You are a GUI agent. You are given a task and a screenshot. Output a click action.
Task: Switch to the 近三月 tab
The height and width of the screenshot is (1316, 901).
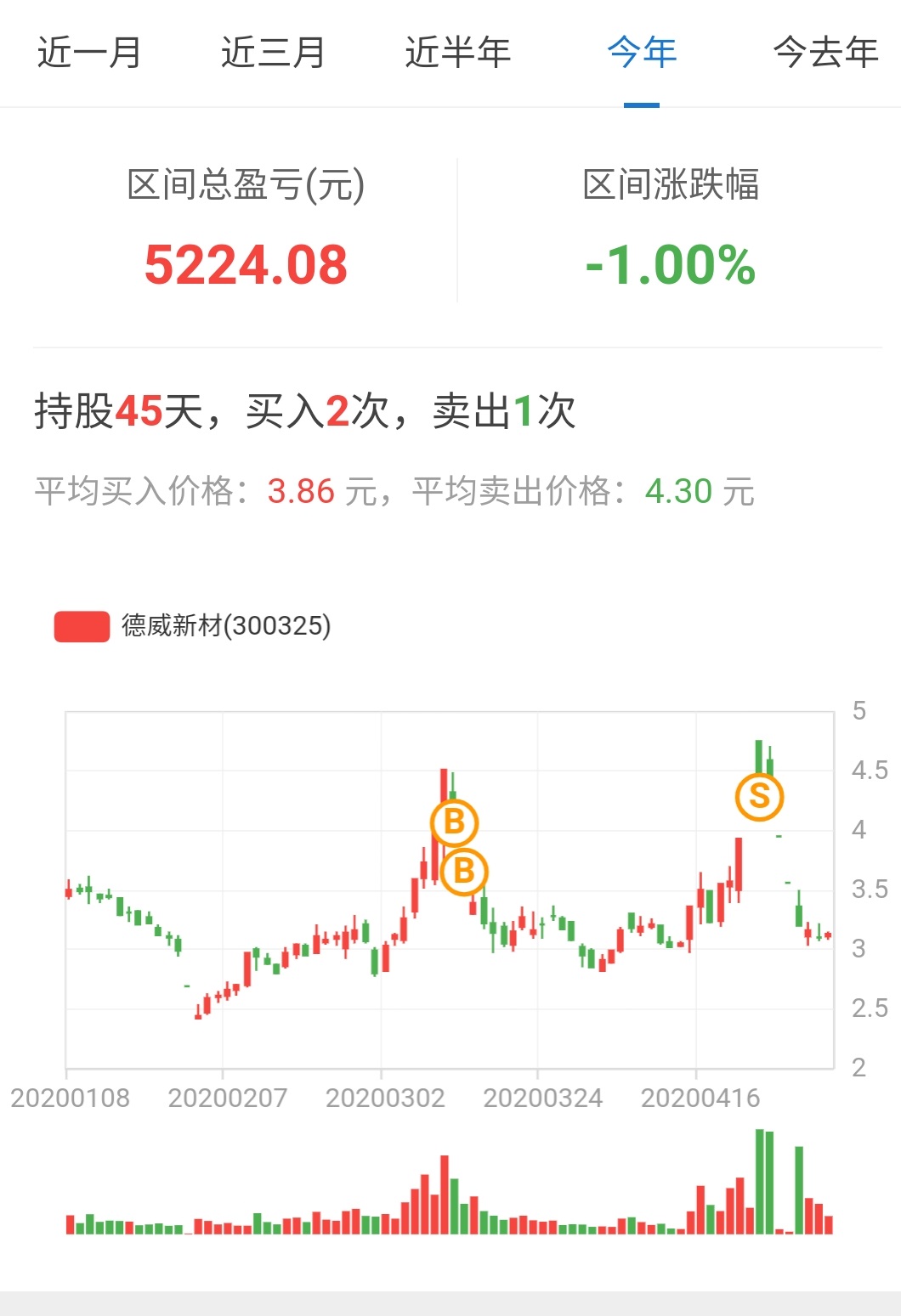(x=272, y=53)
